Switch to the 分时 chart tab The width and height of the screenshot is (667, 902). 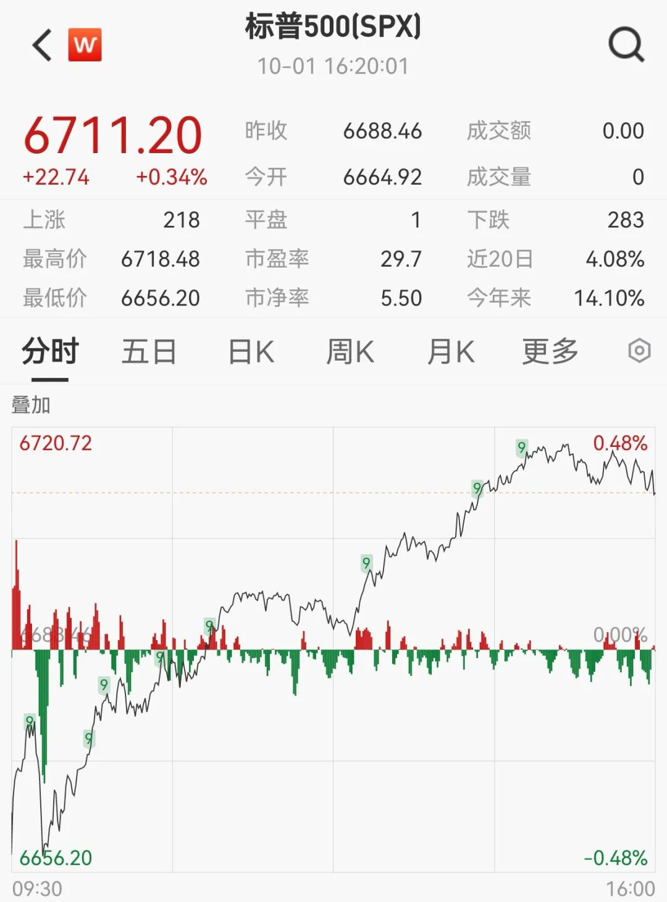click(x=50, y=351)
